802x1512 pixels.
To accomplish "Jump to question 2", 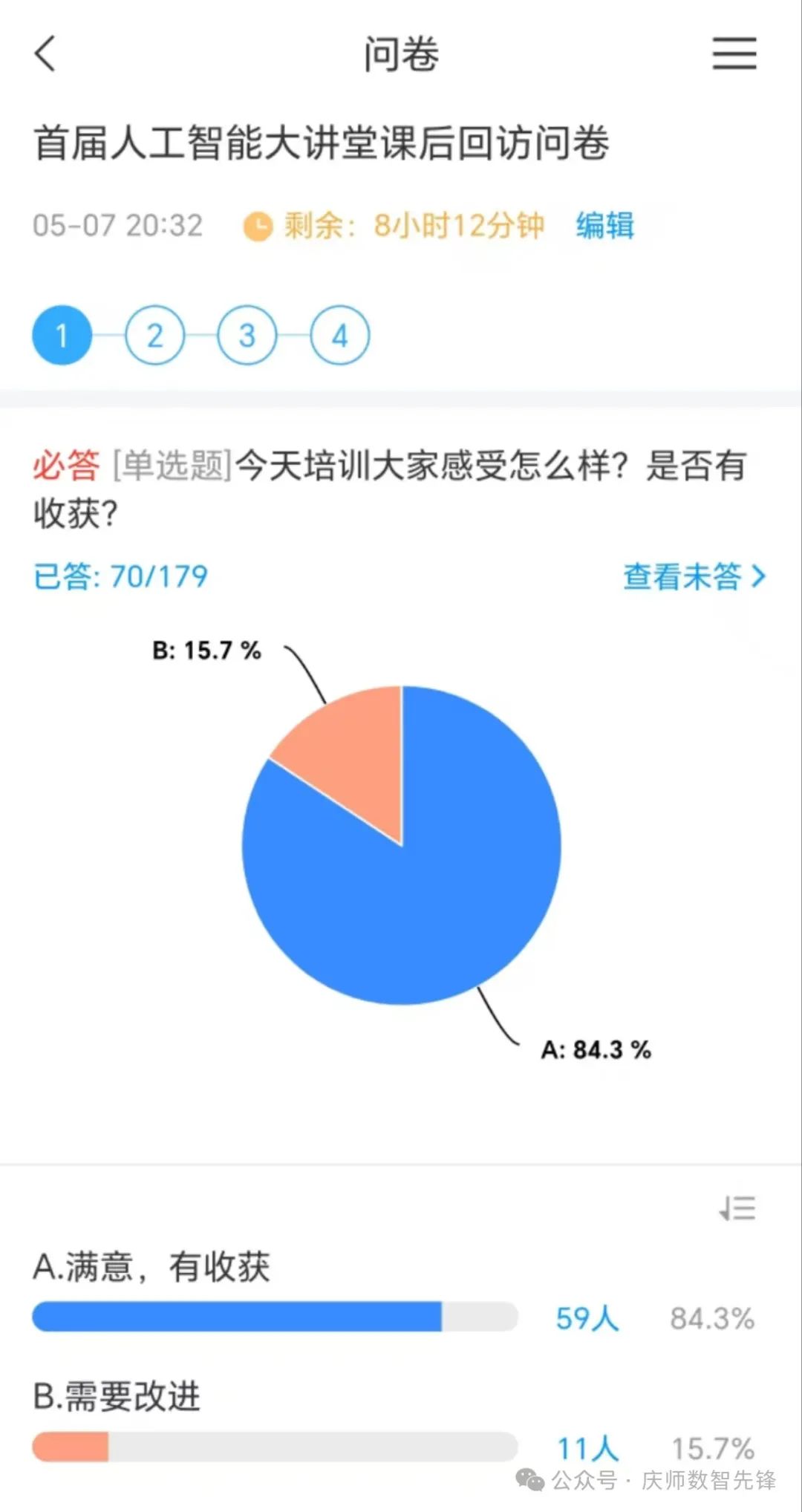I will [x=154, y=336].
